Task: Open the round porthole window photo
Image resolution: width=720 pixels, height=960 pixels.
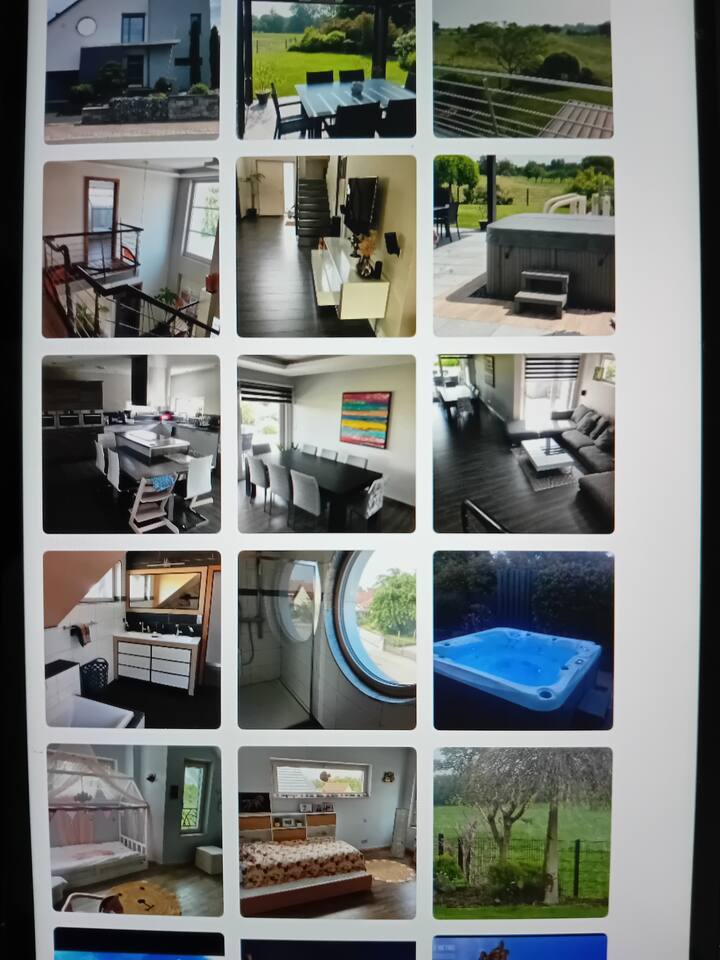Action: (x=327, y=639)
